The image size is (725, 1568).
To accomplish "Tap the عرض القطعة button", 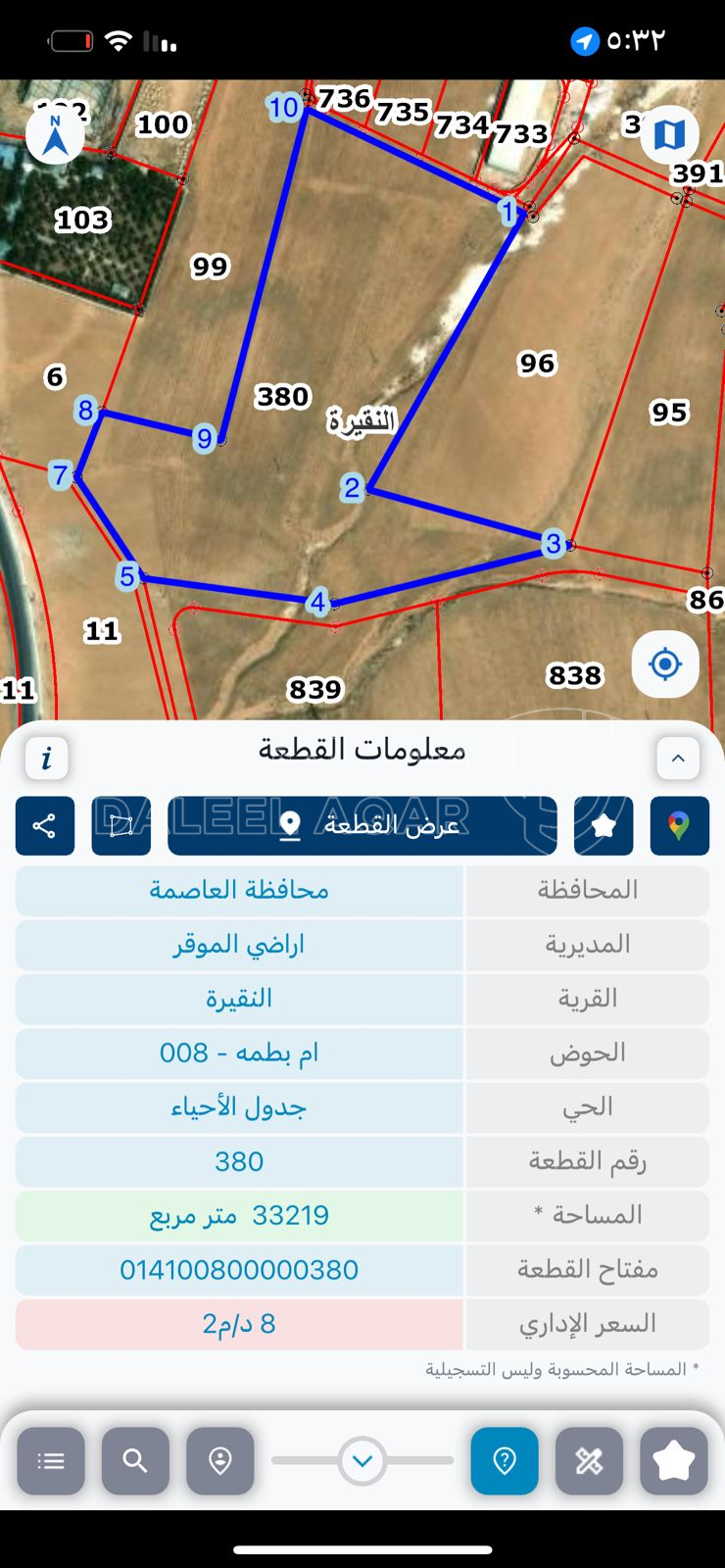I will (362, 826).
